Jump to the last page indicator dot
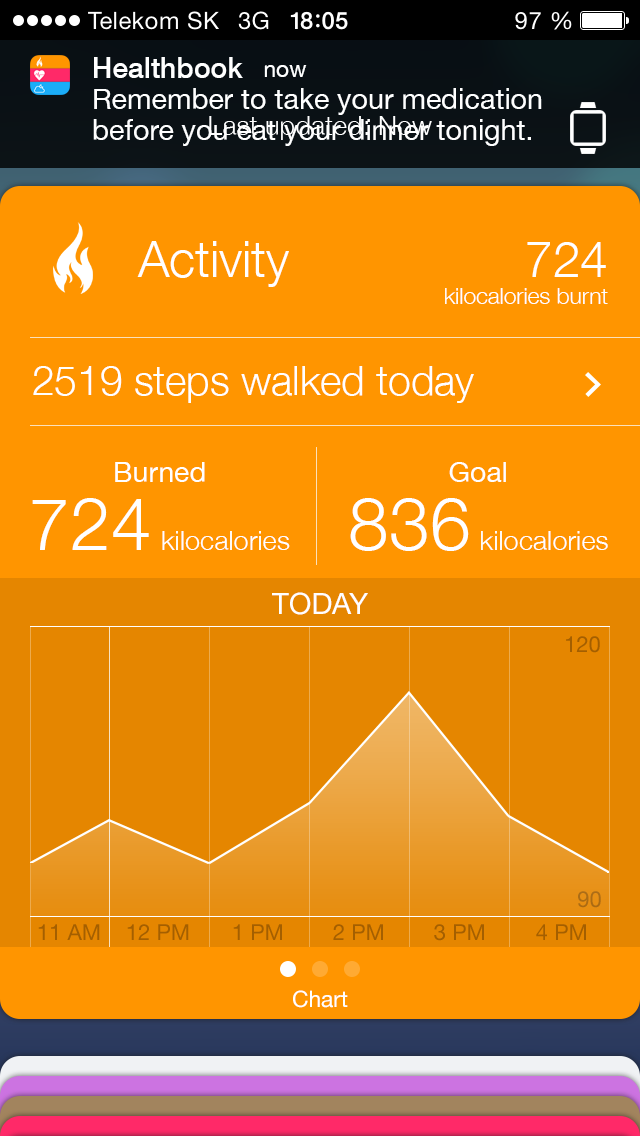 (x=352, y=968)
